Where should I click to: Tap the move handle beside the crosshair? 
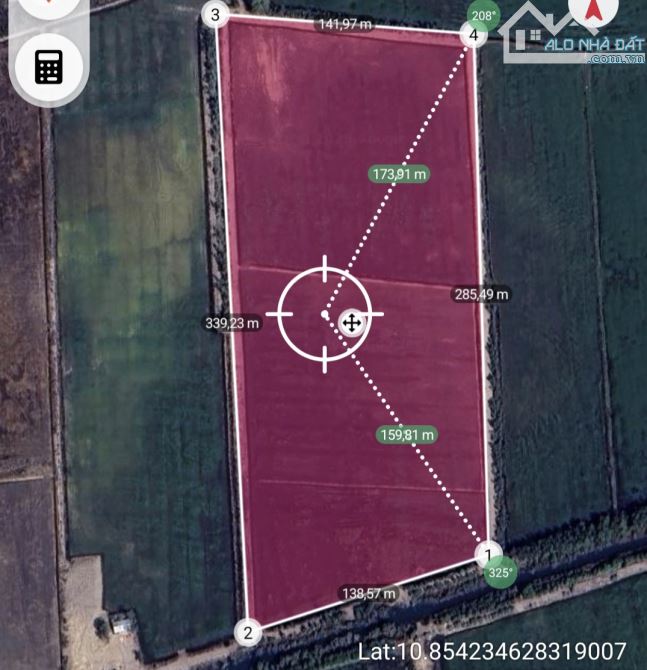pos(352,322)
